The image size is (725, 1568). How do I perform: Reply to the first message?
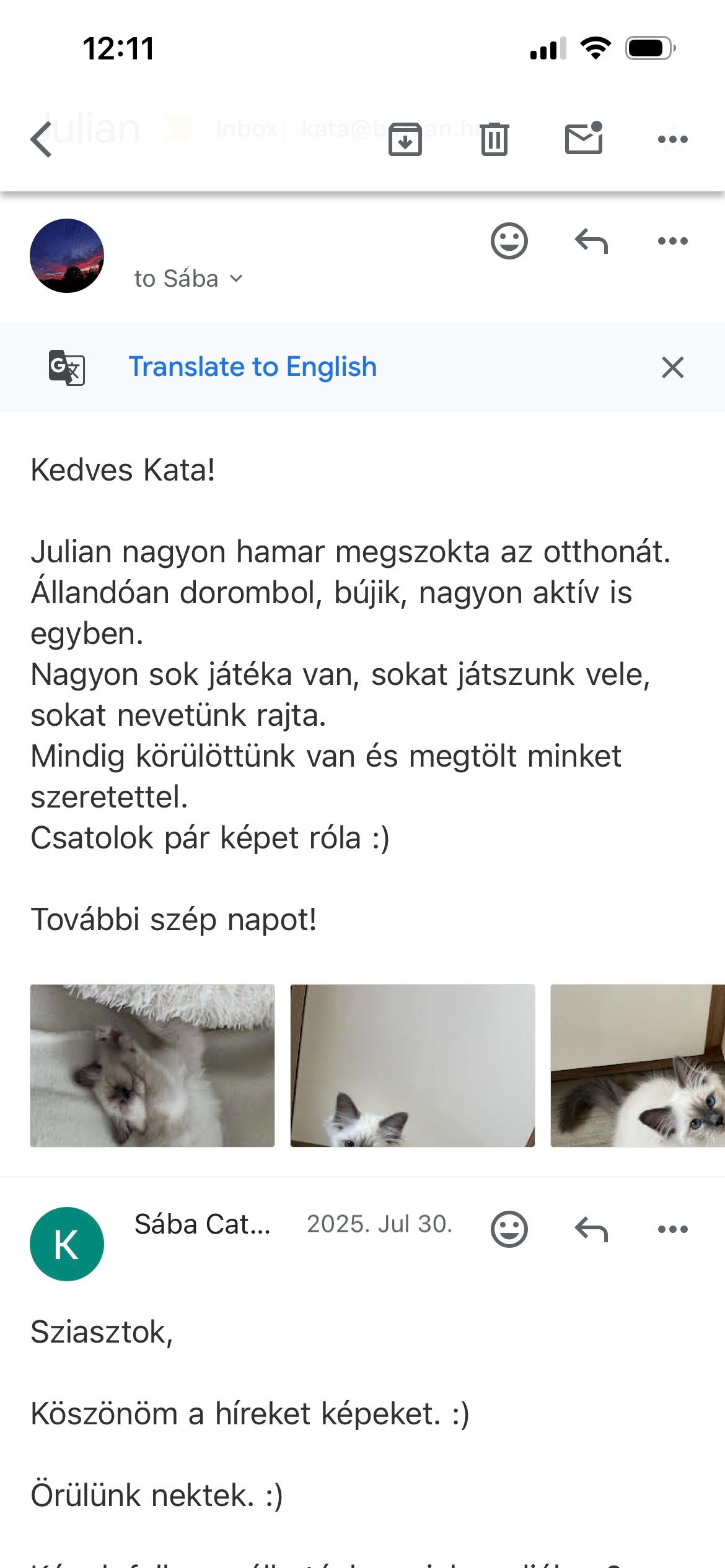591,240
